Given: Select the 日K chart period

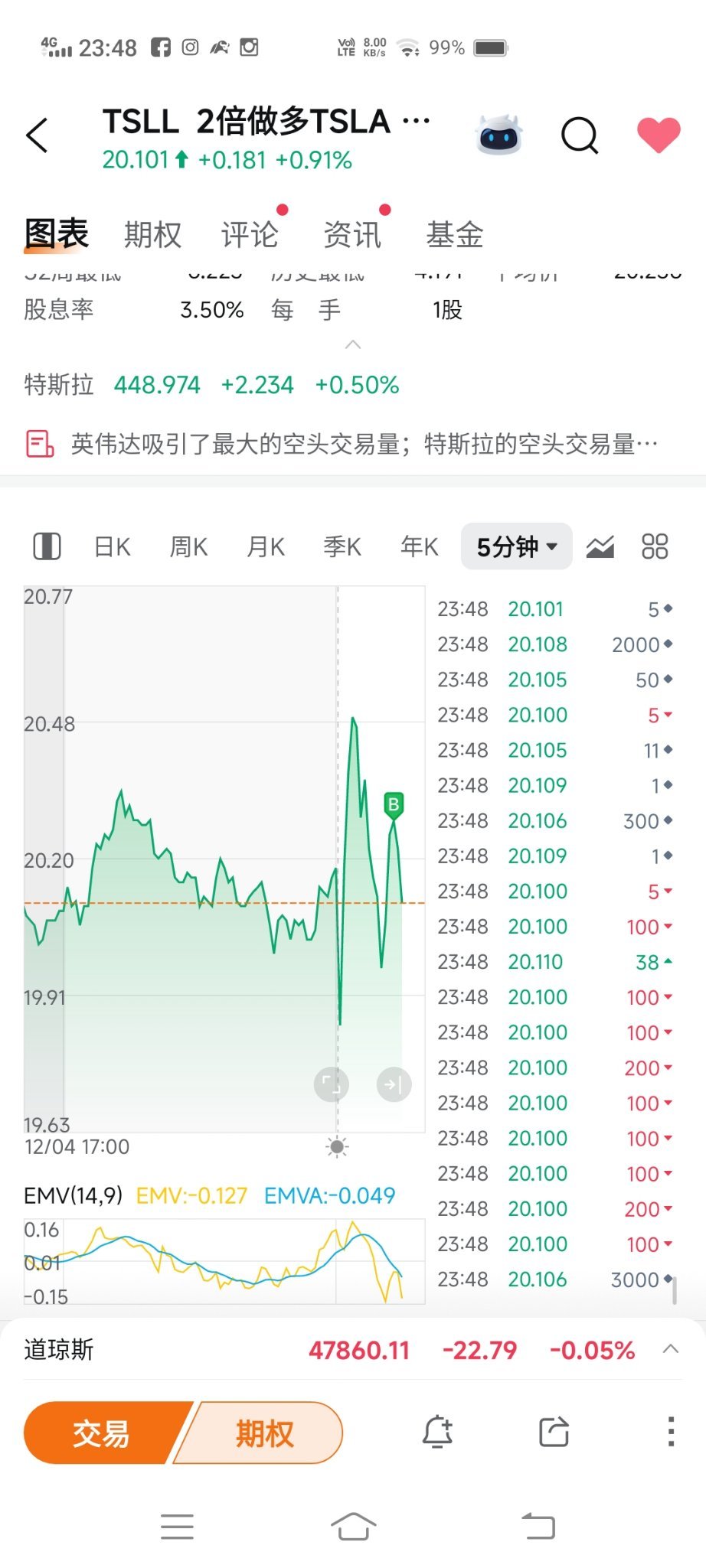Looking at the screenshot, I should (x=112, y=547).
